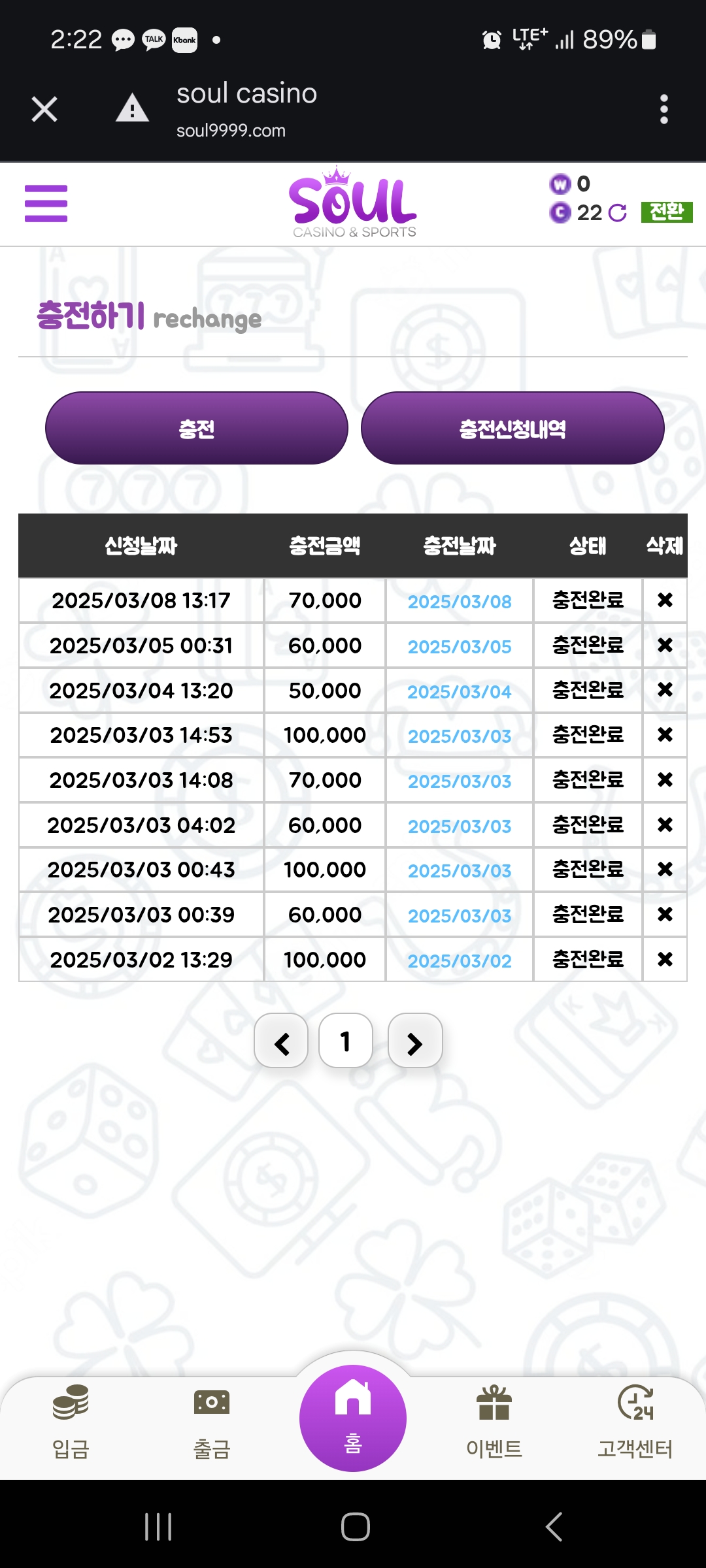The height and width of the screenshot is (1568, 706).
Task: Open 충전신청내역 history
Action: point(513,429)
